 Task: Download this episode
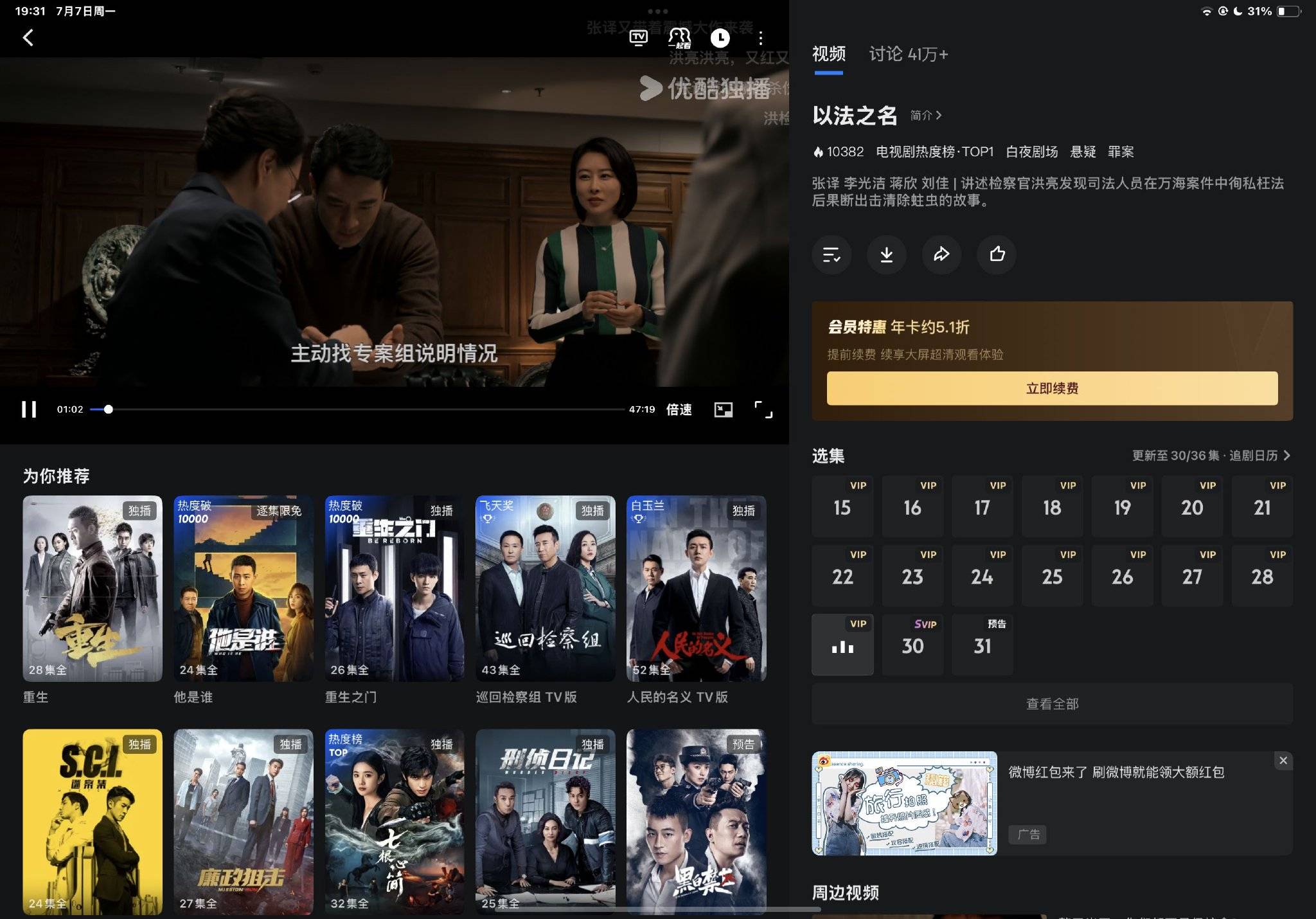click(x=886, y=254)
